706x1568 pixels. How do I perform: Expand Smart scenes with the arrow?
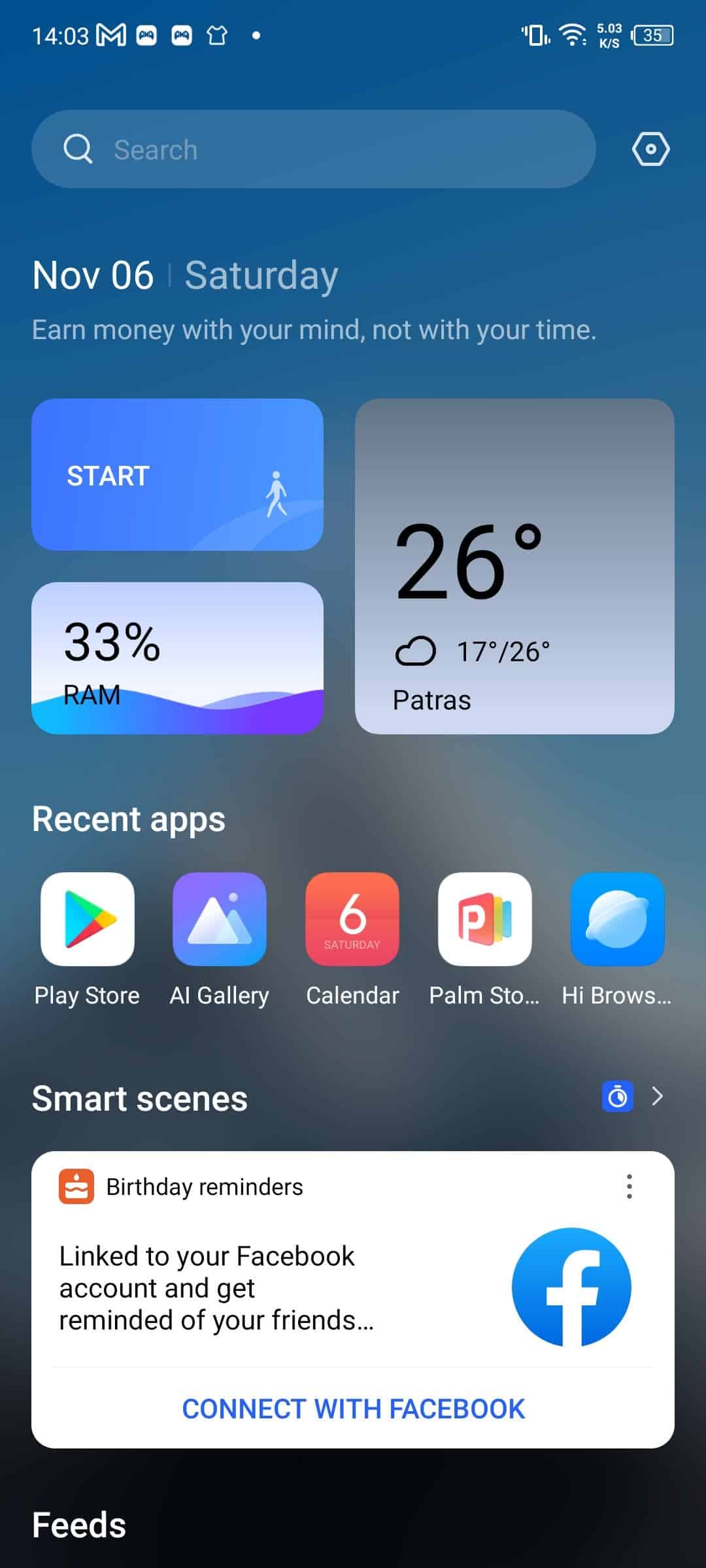pyautogui.click(x=658, y=1096)
